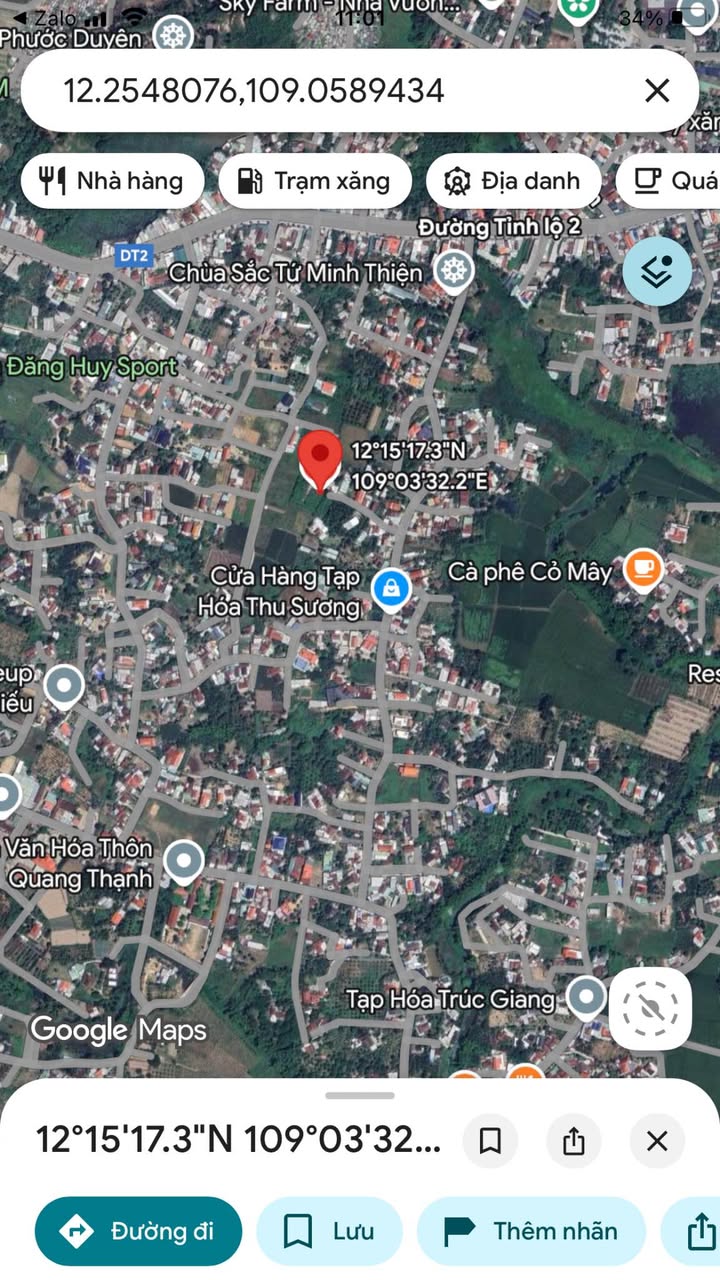Open Chùa Sắc Tứ Minh Thiện marker

pyautogui.click(x=454, y=270)
